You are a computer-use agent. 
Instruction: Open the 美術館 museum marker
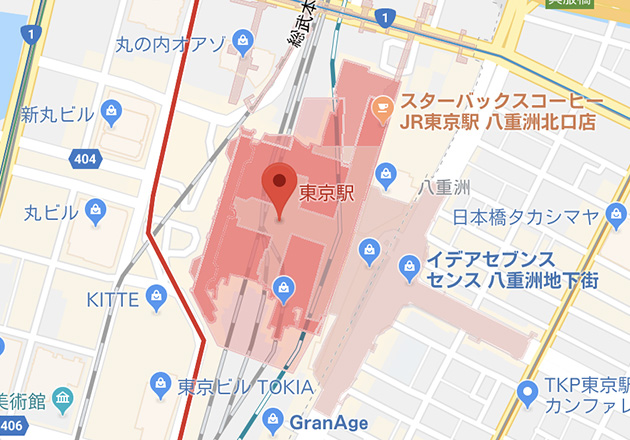click(63, 399)
